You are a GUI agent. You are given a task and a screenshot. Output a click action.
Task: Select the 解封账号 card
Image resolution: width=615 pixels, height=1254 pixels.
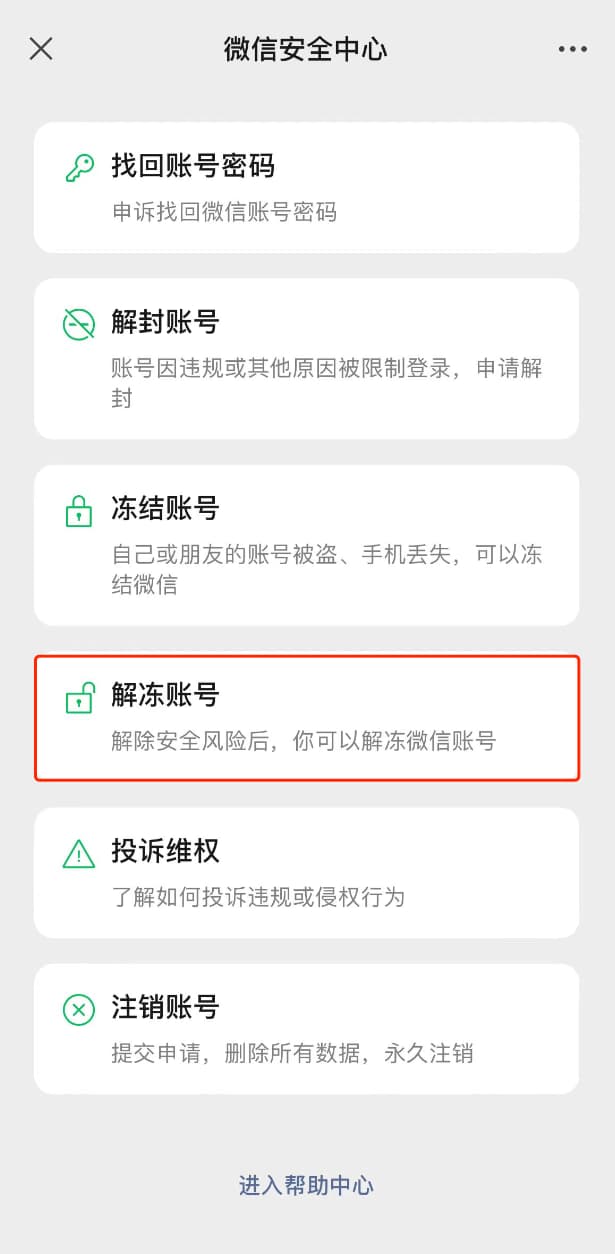pos(307,359)
